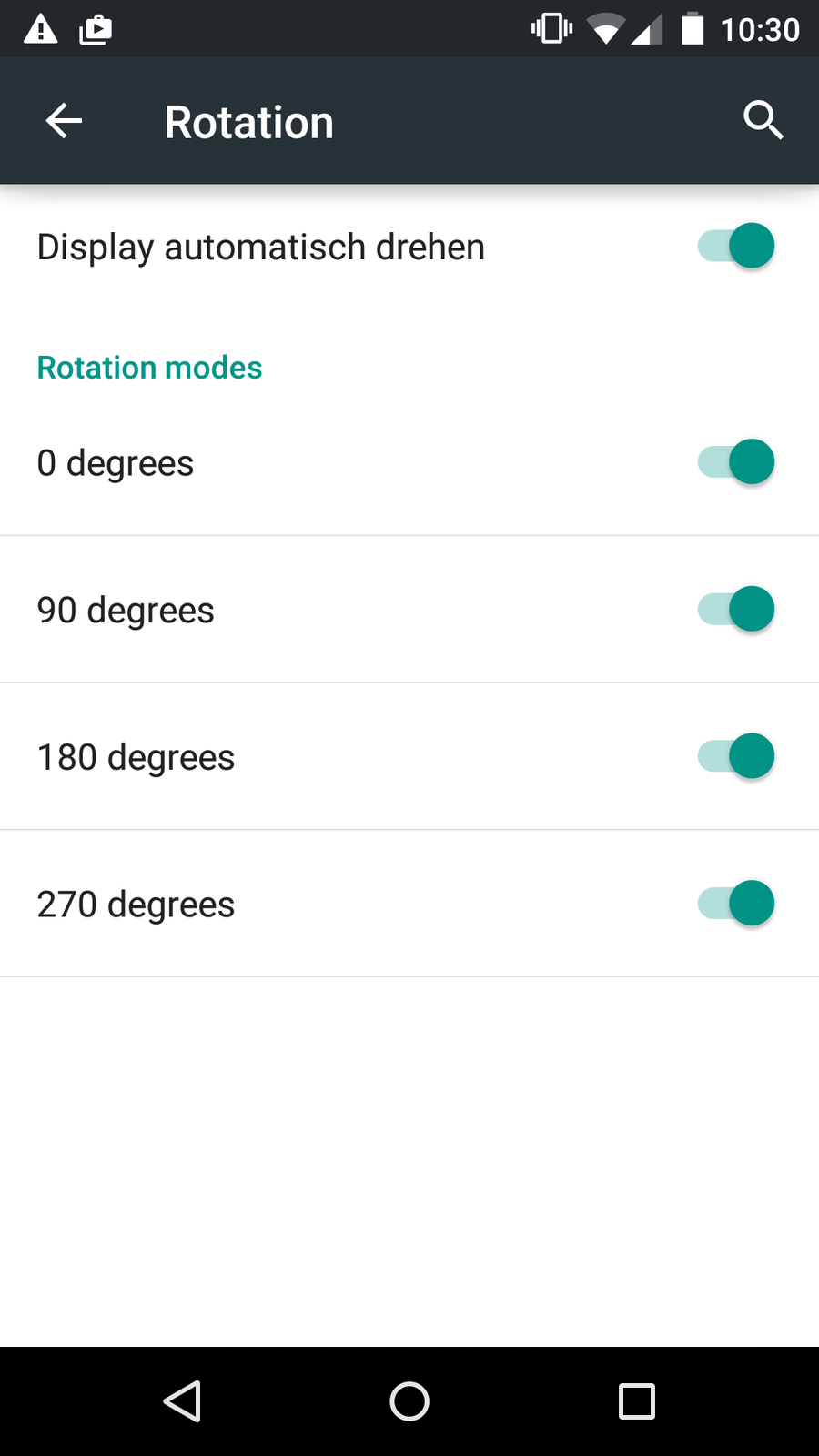Disable 270 degrees rotation mode
The width and height of the screenshot is (819, 1456).
click(735, 904)
